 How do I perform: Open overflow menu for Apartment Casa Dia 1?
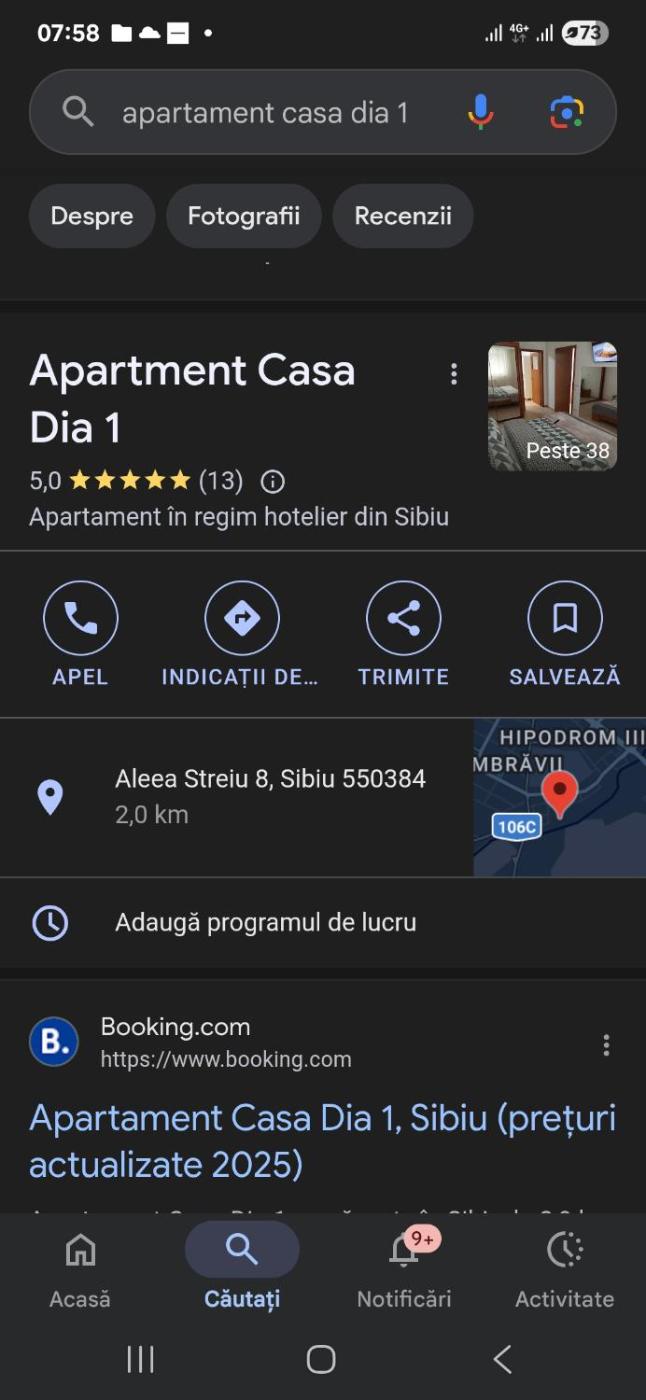click(x=454, y=374)
